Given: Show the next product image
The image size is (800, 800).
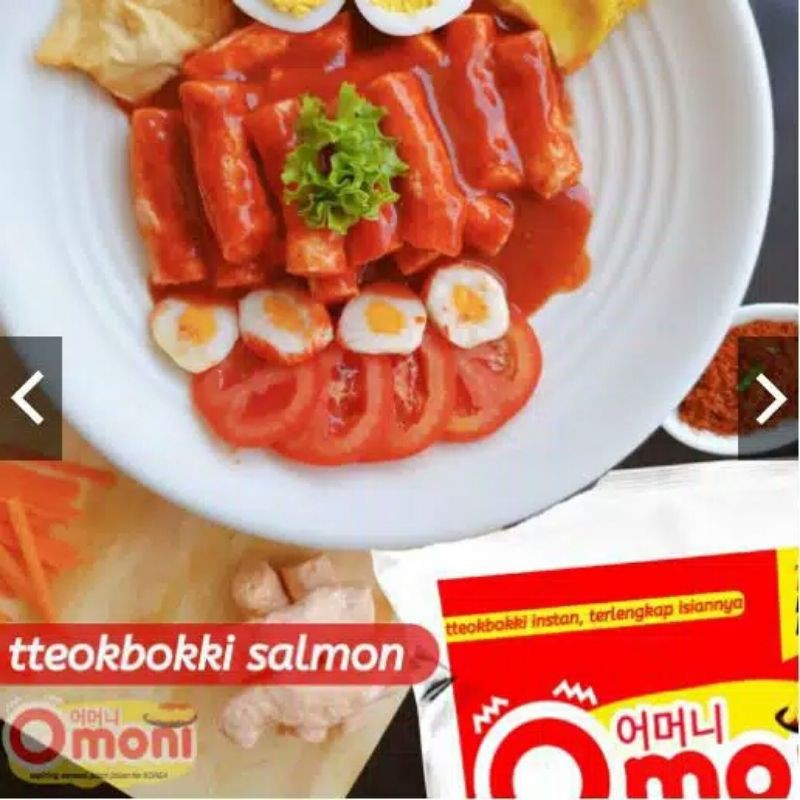Looking at the screenshot, I should click(769, 398).
